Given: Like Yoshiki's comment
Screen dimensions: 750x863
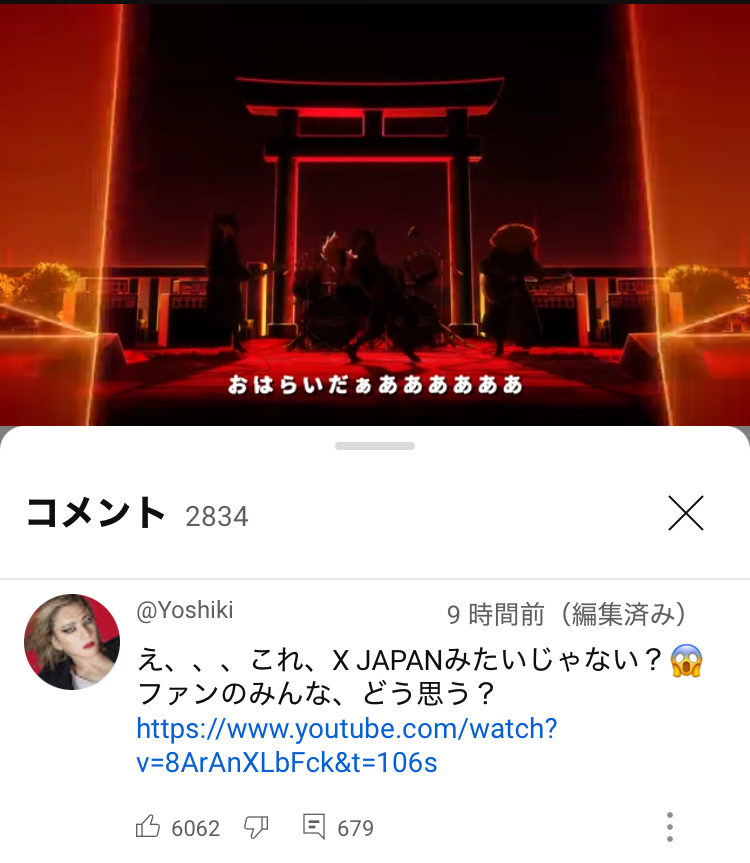Looking at the screenshot, I should tap(148, 827).
